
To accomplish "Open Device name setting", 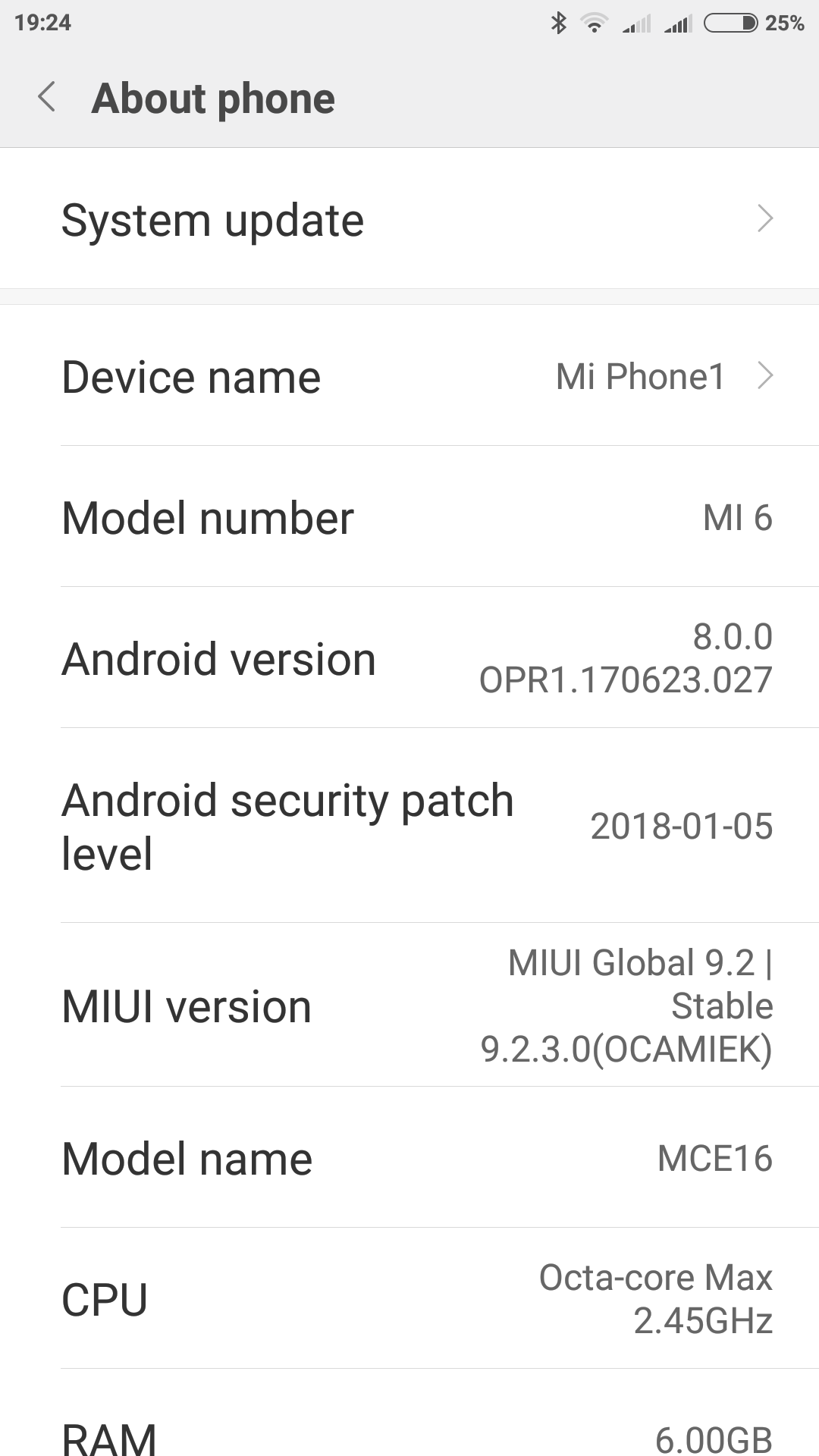I will 409,376.
